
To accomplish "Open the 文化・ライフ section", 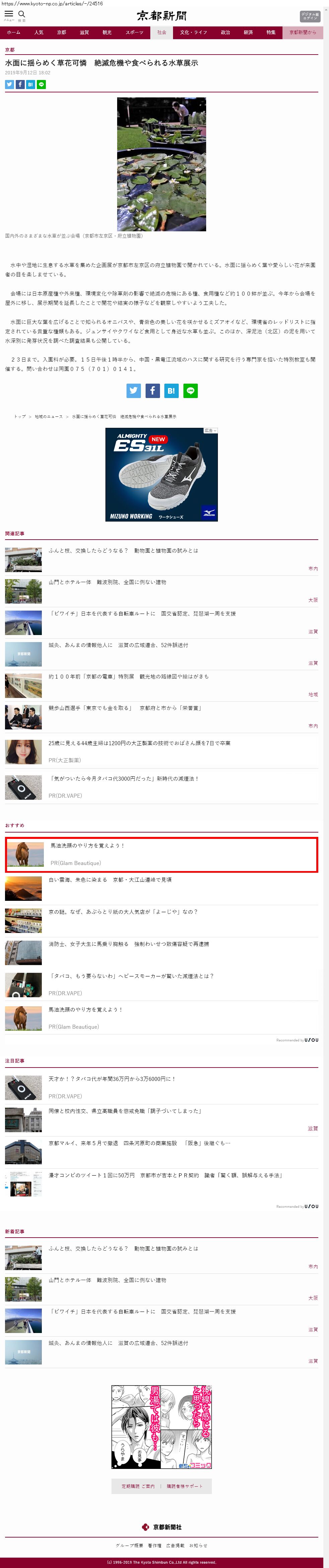I will 193,32.
